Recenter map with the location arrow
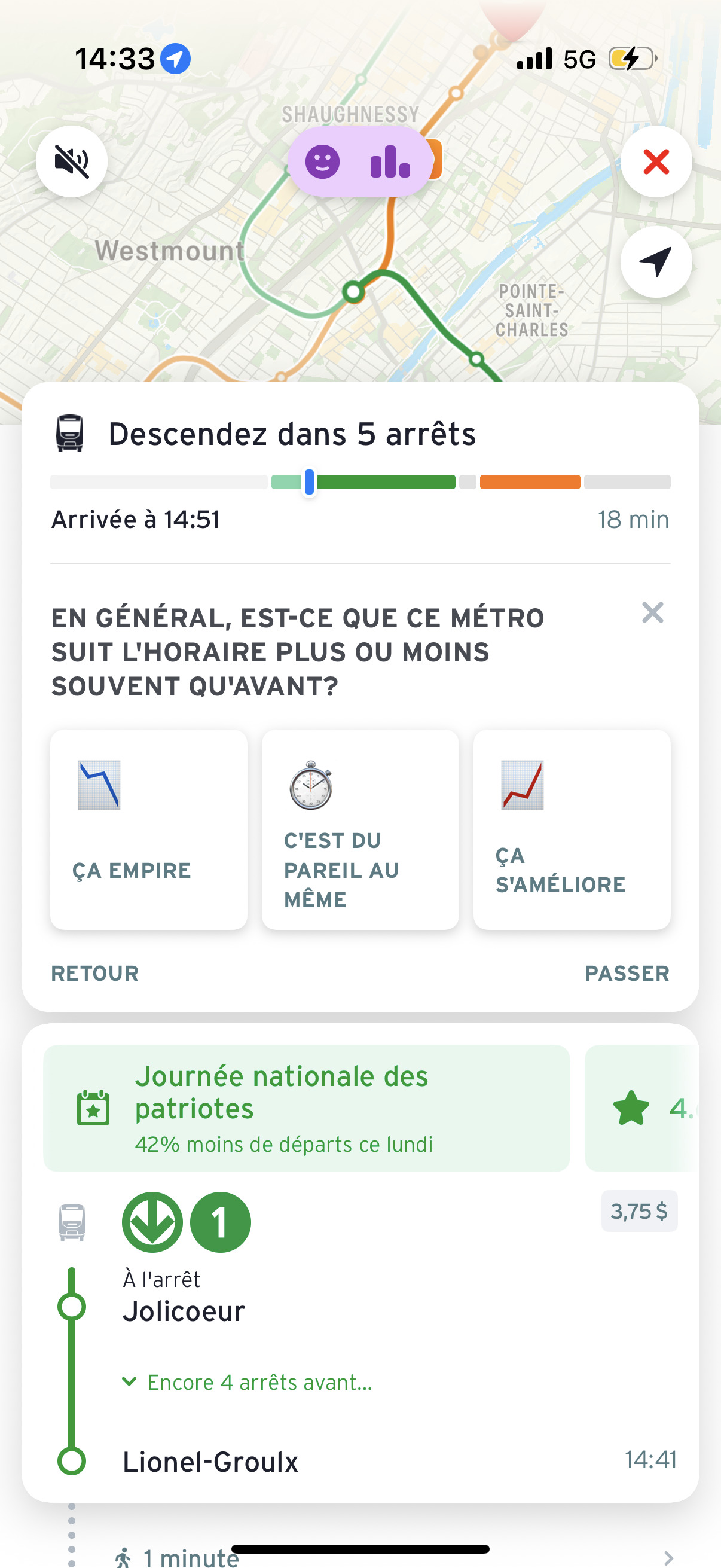 [x=655, y=263]
